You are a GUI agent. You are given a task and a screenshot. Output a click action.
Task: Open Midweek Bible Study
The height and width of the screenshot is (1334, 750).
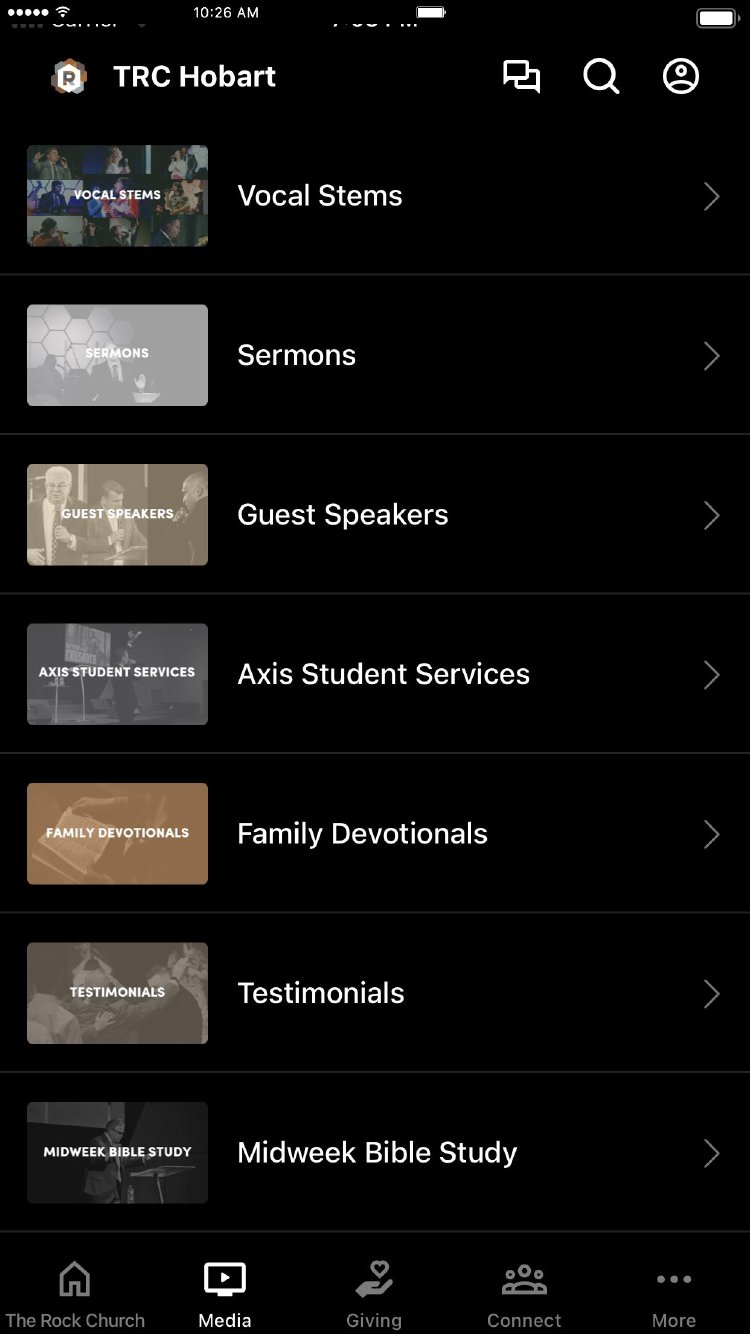point(377,1153)
